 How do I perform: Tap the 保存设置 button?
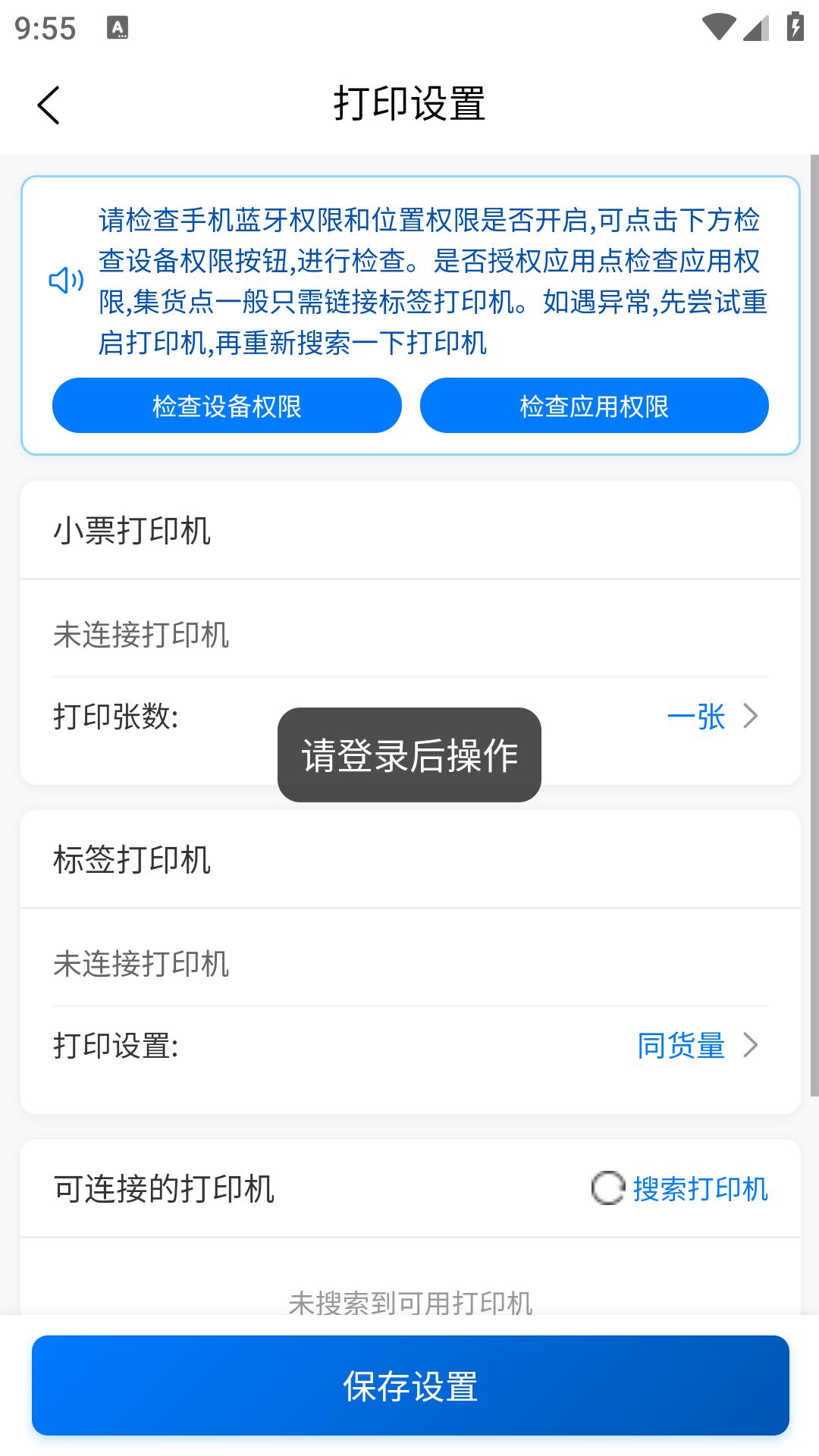[409, 1385]
